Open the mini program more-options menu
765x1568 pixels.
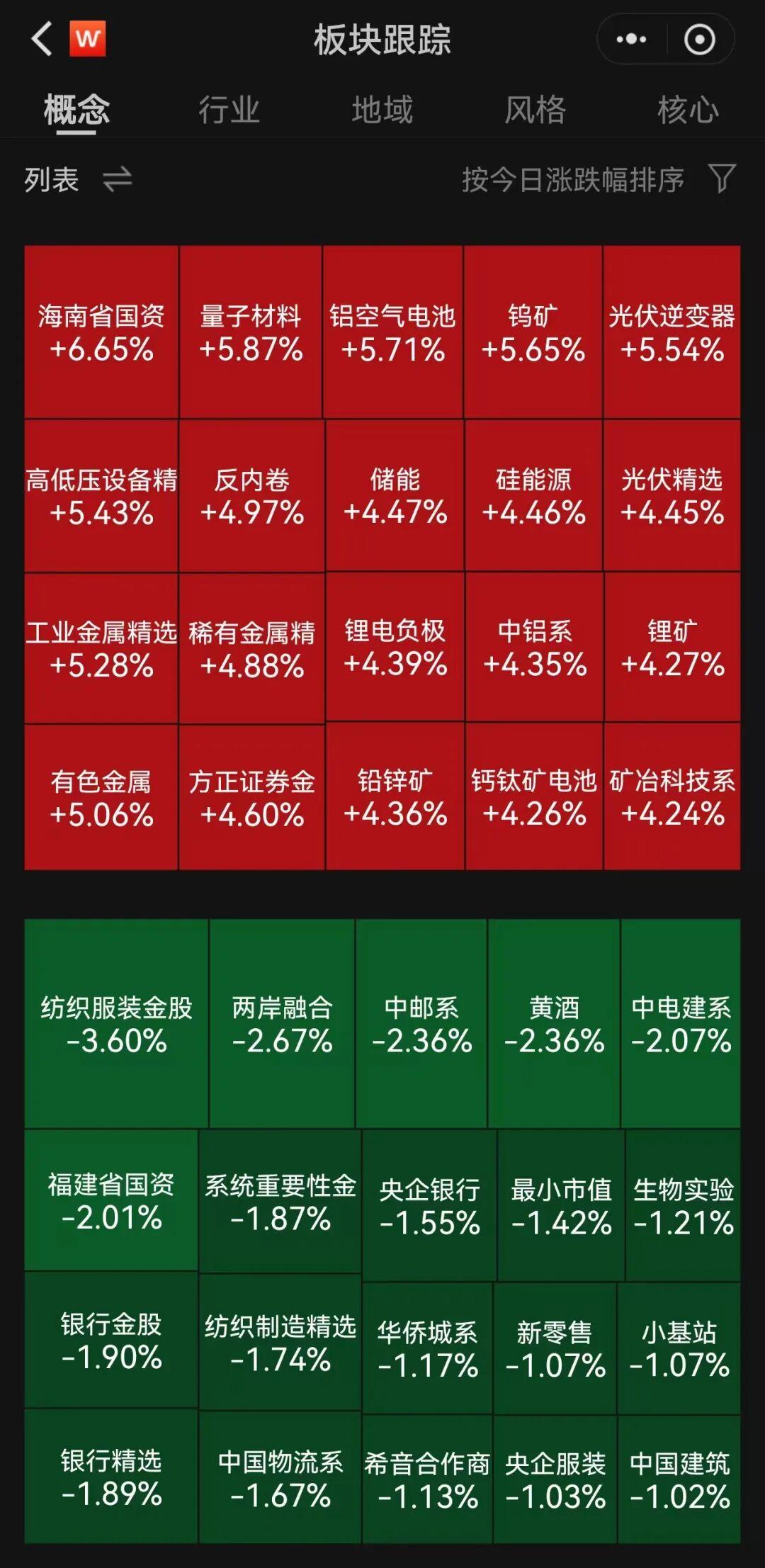(x=631, y=39)
